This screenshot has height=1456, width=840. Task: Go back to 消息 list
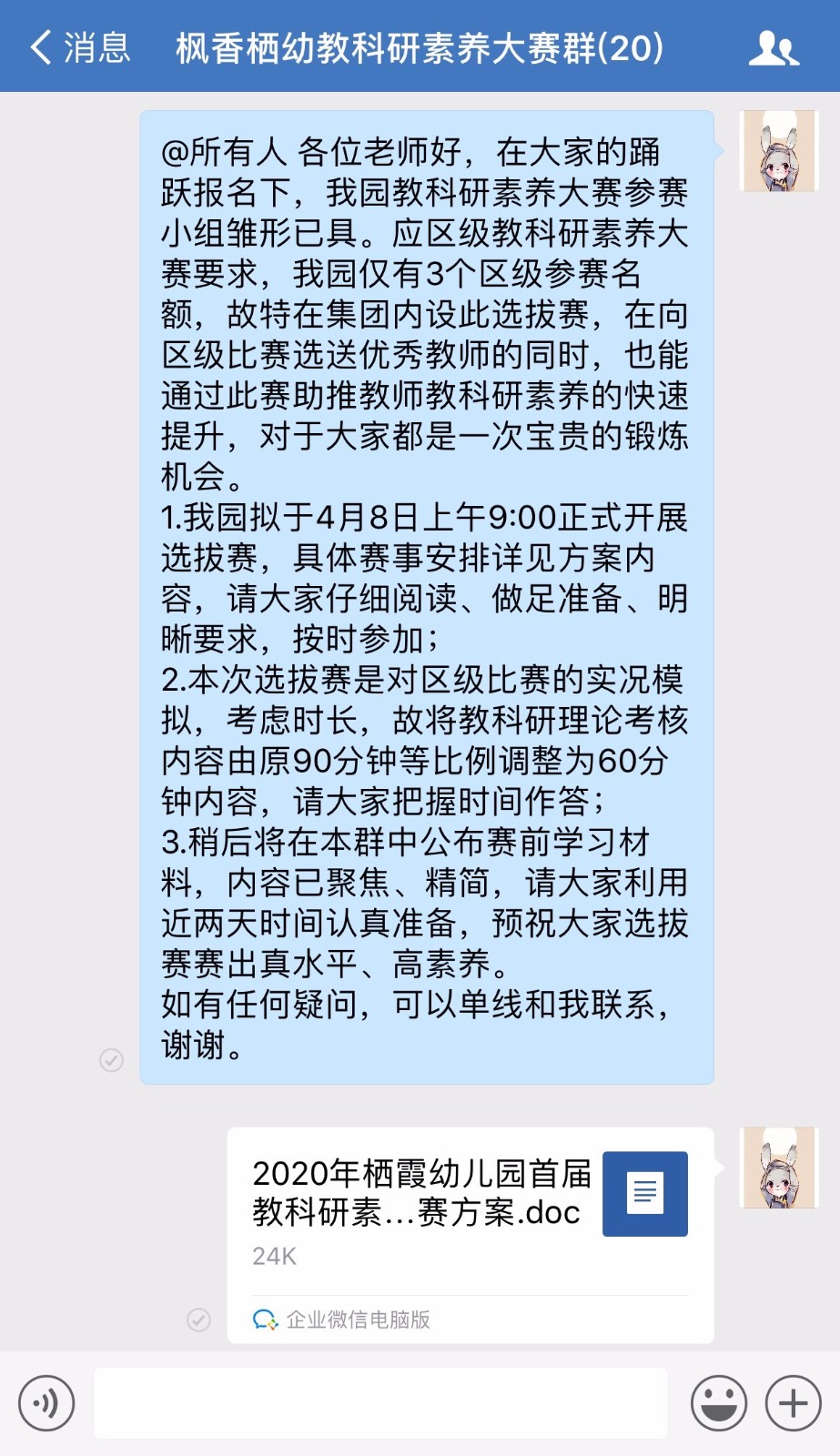(80, 47)
